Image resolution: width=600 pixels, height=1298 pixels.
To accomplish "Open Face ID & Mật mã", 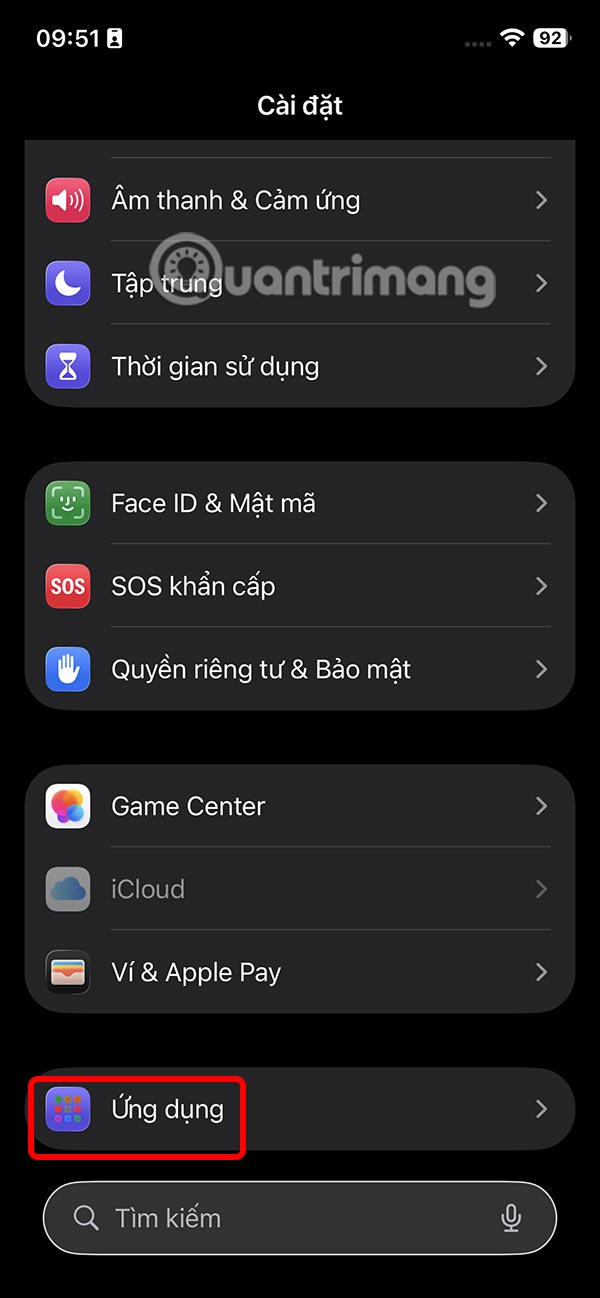I will pos(300,503).
